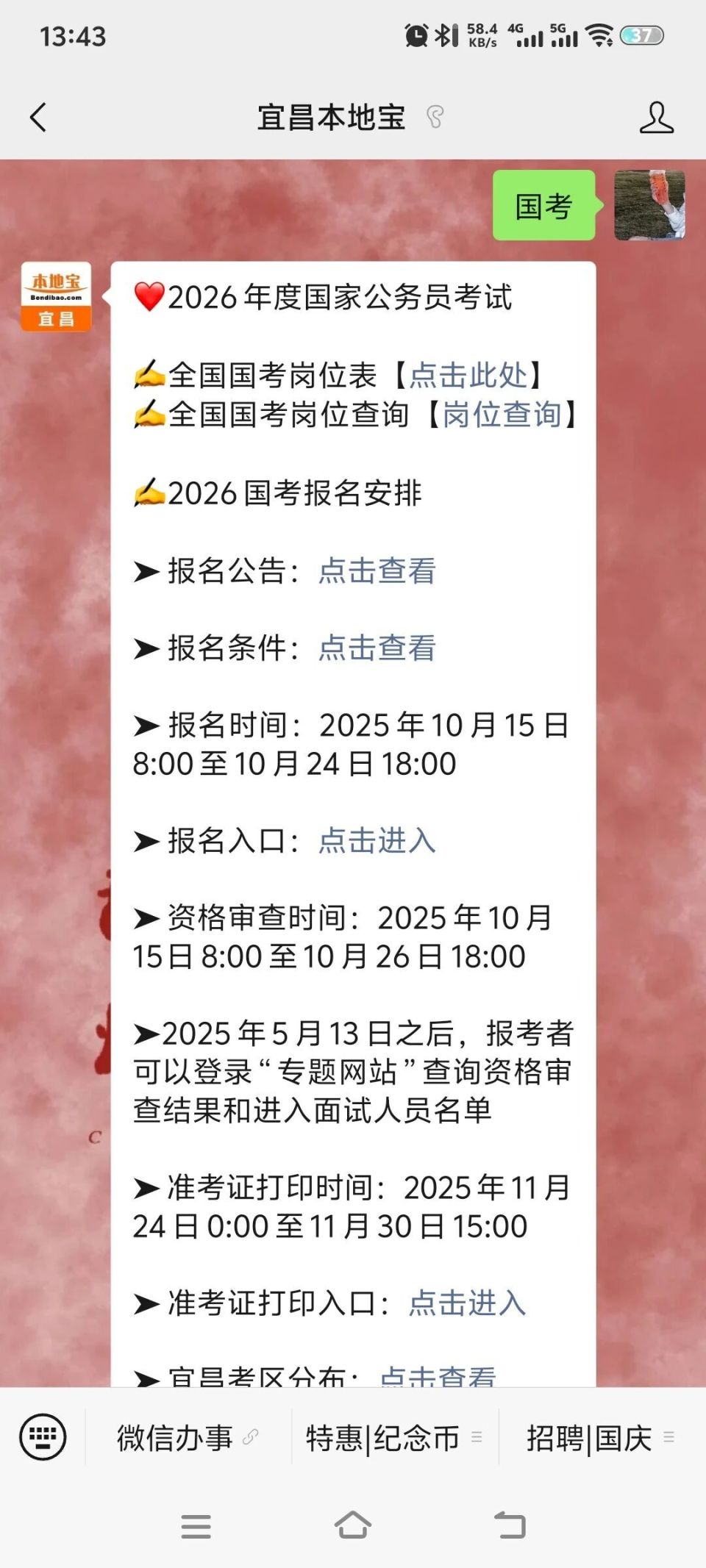Open the 微信办事 menu

[x=173, y=1436]
